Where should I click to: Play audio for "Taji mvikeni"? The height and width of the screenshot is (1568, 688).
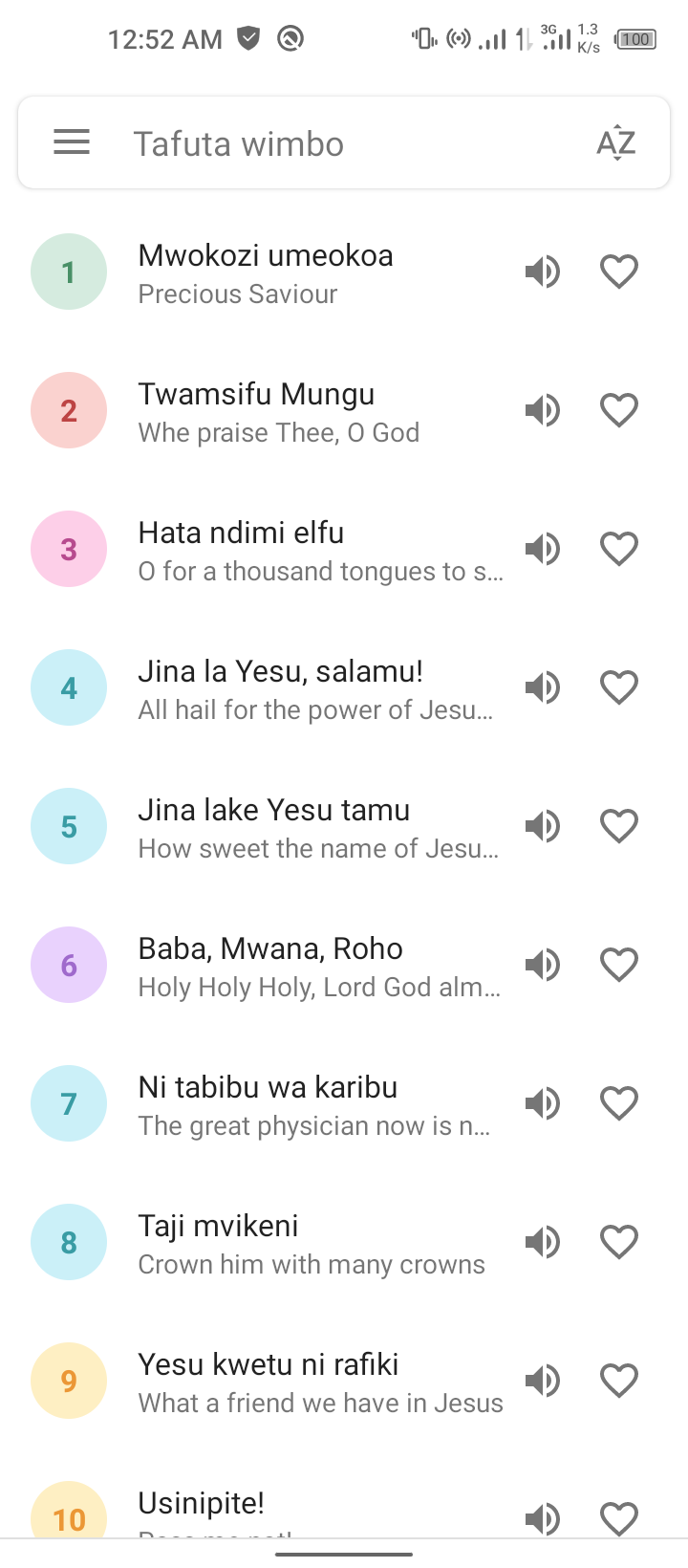tap(542, 1241)
